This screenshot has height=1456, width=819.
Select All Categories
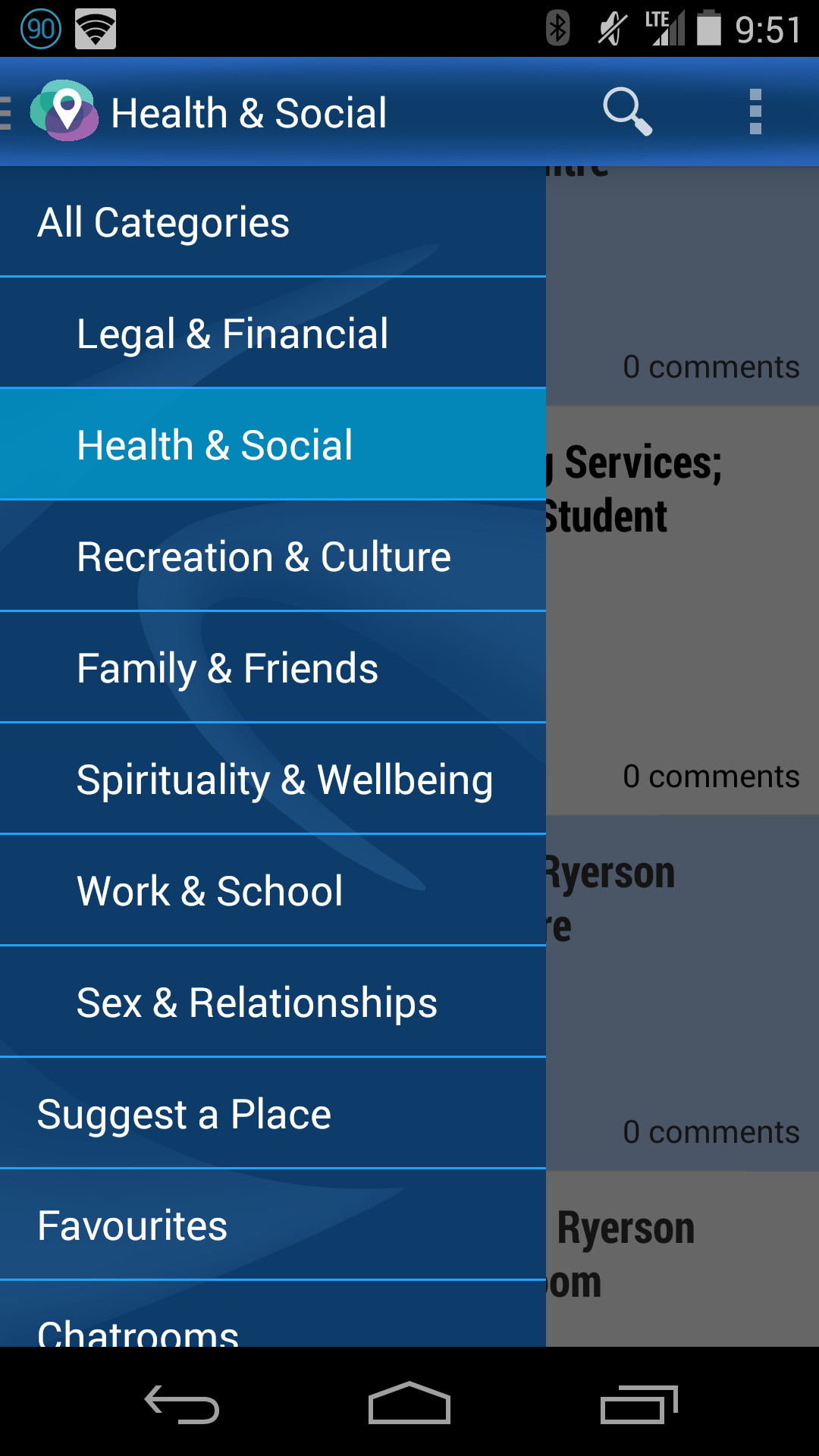(x=163, y=223)
